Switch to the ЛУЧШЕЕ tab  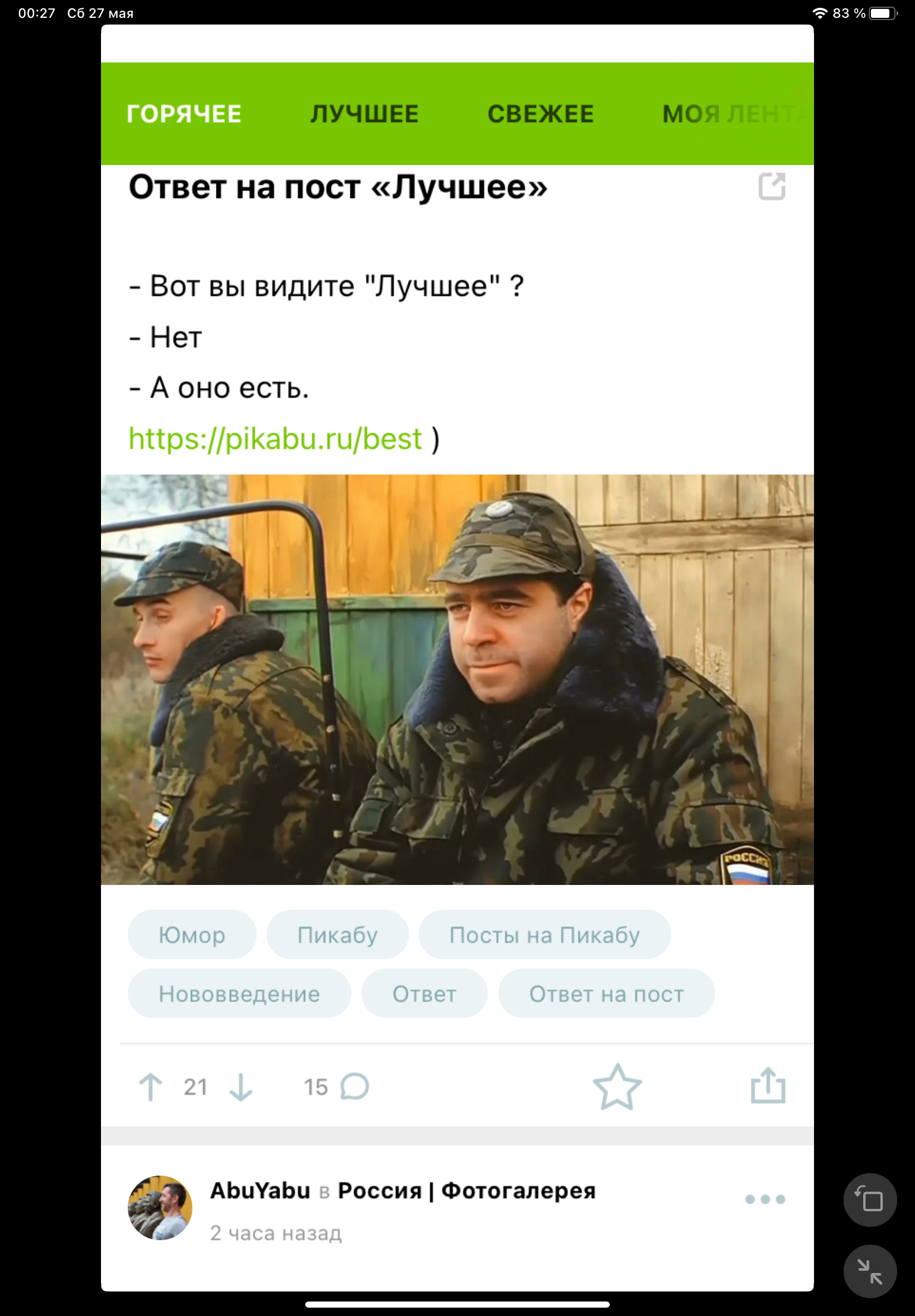(x=364, y=114)
